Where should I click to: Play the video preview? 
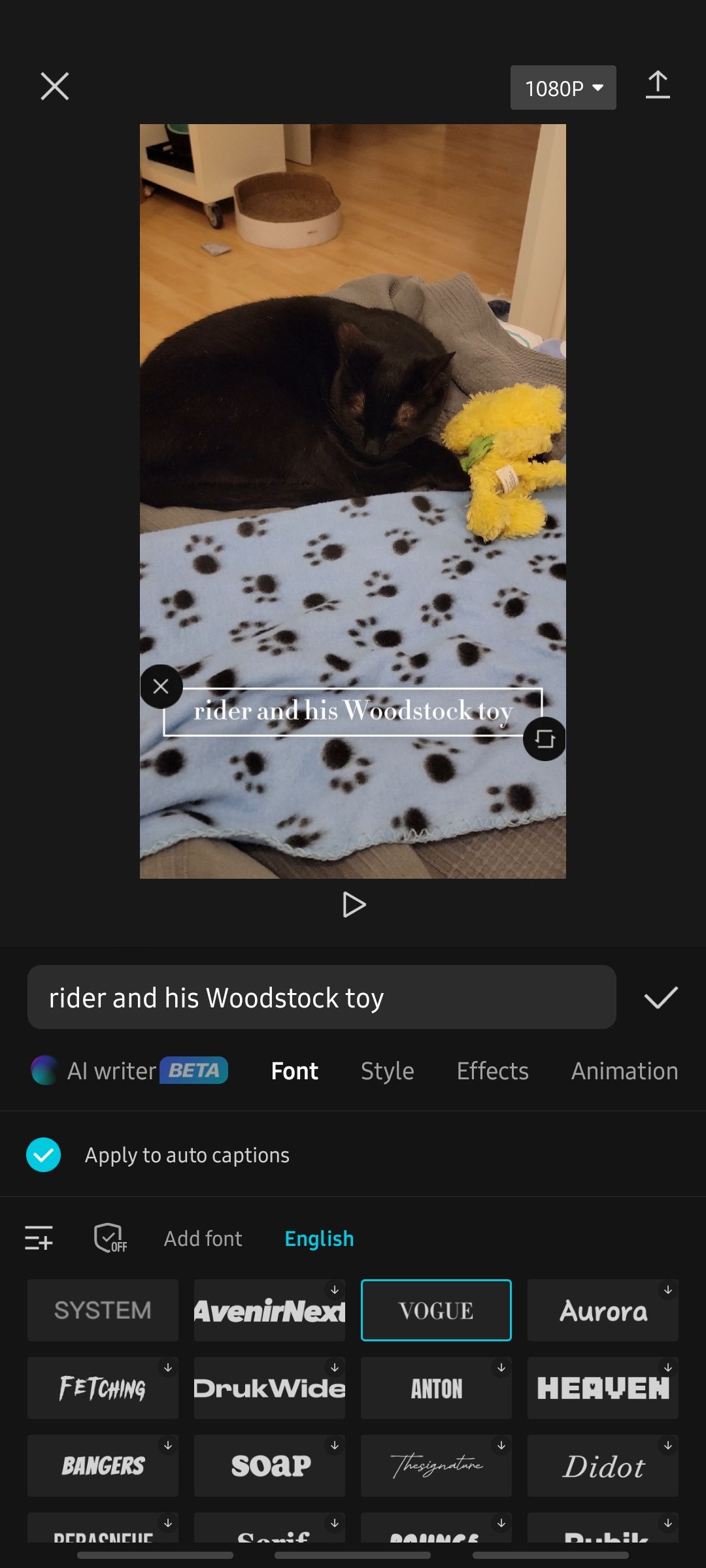pyautogui.click(x=354, y=905)
